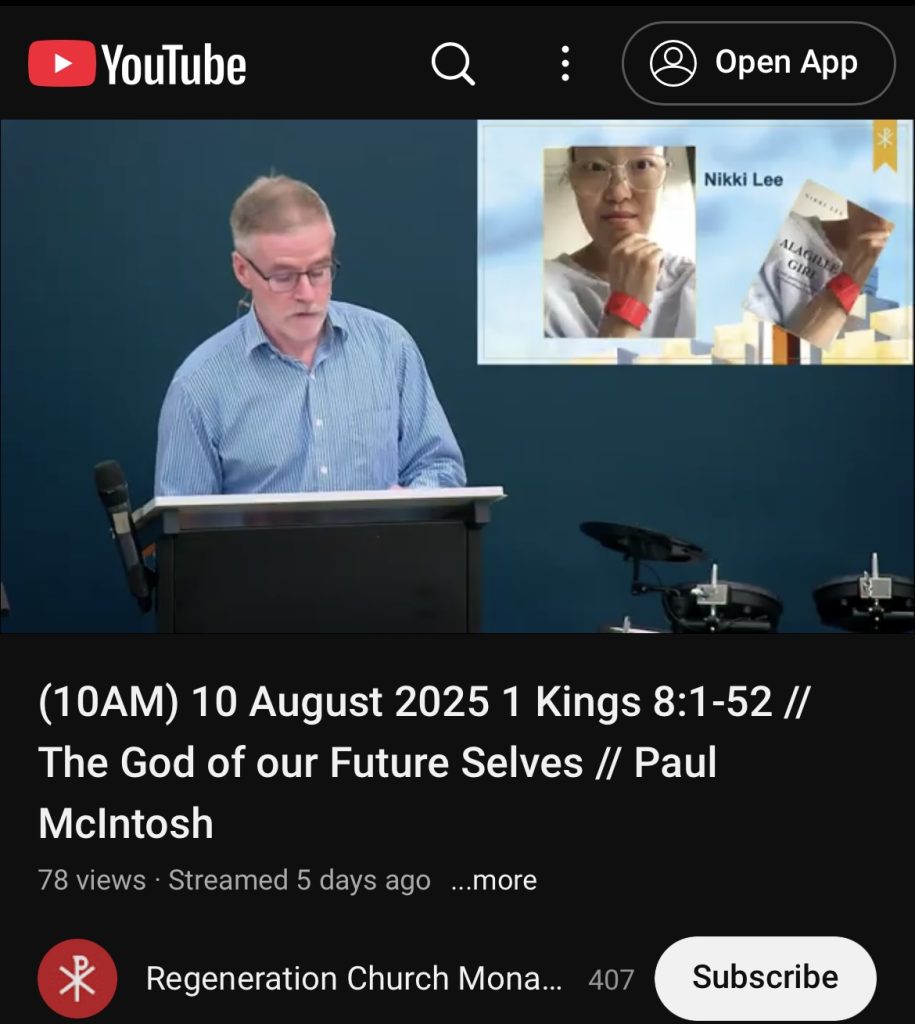Subscribe to Regeneration Church Monash
The height and width of the screenshot is (1024, 915).
pos(765,977)
